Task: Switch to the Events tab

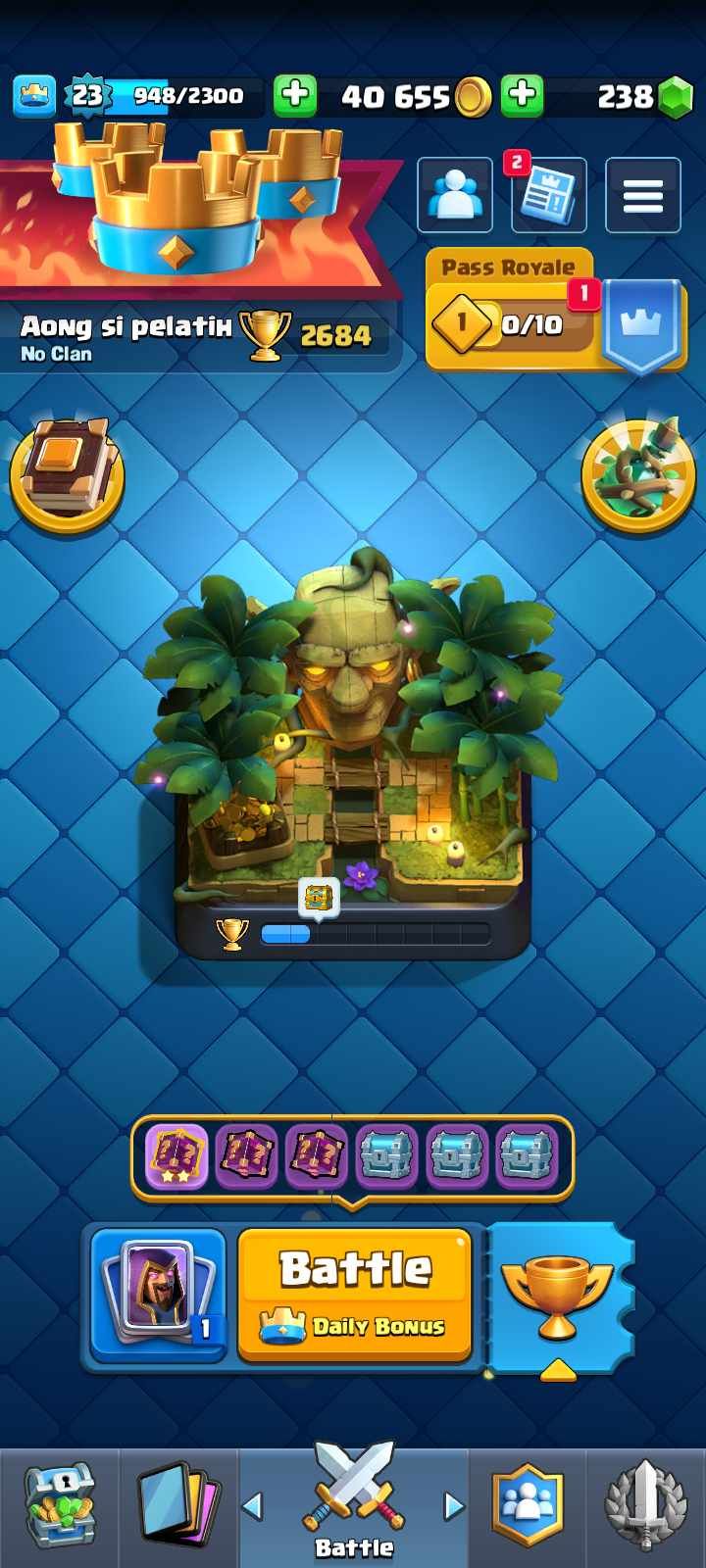Action: pos(644,1506)
